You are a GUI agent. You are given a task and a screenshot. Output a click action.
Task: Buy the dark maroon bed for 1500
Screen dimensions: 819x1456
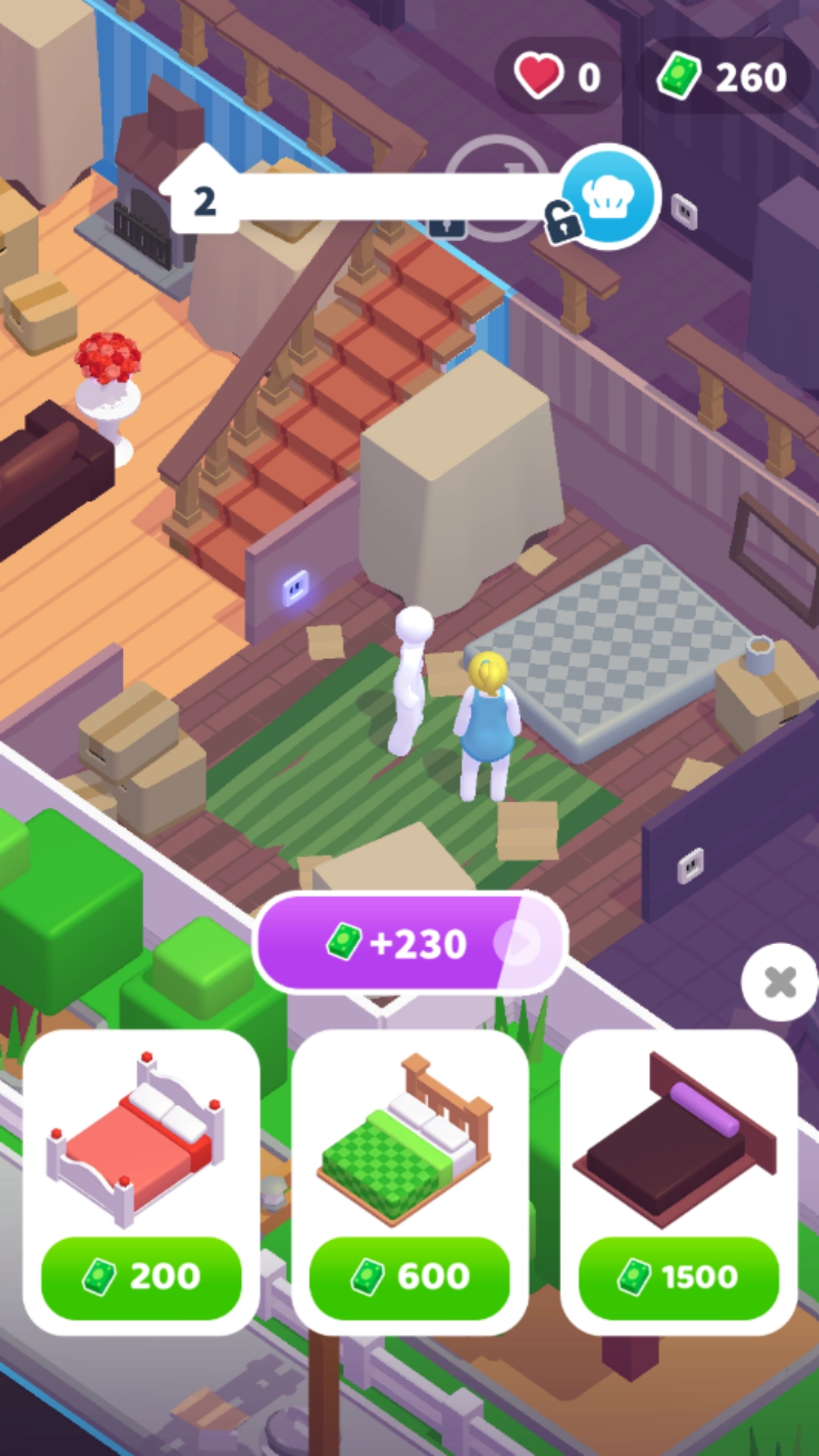click(678, 1276)
